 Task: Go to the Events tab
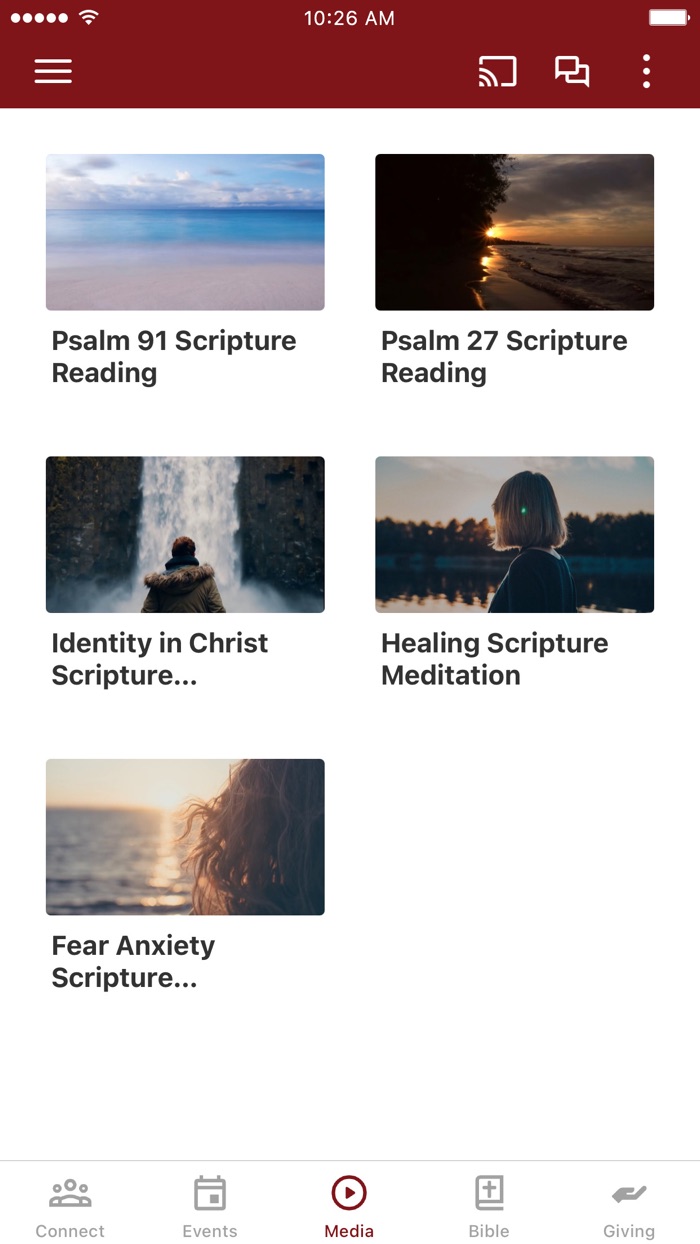(x=210, y=1206)
